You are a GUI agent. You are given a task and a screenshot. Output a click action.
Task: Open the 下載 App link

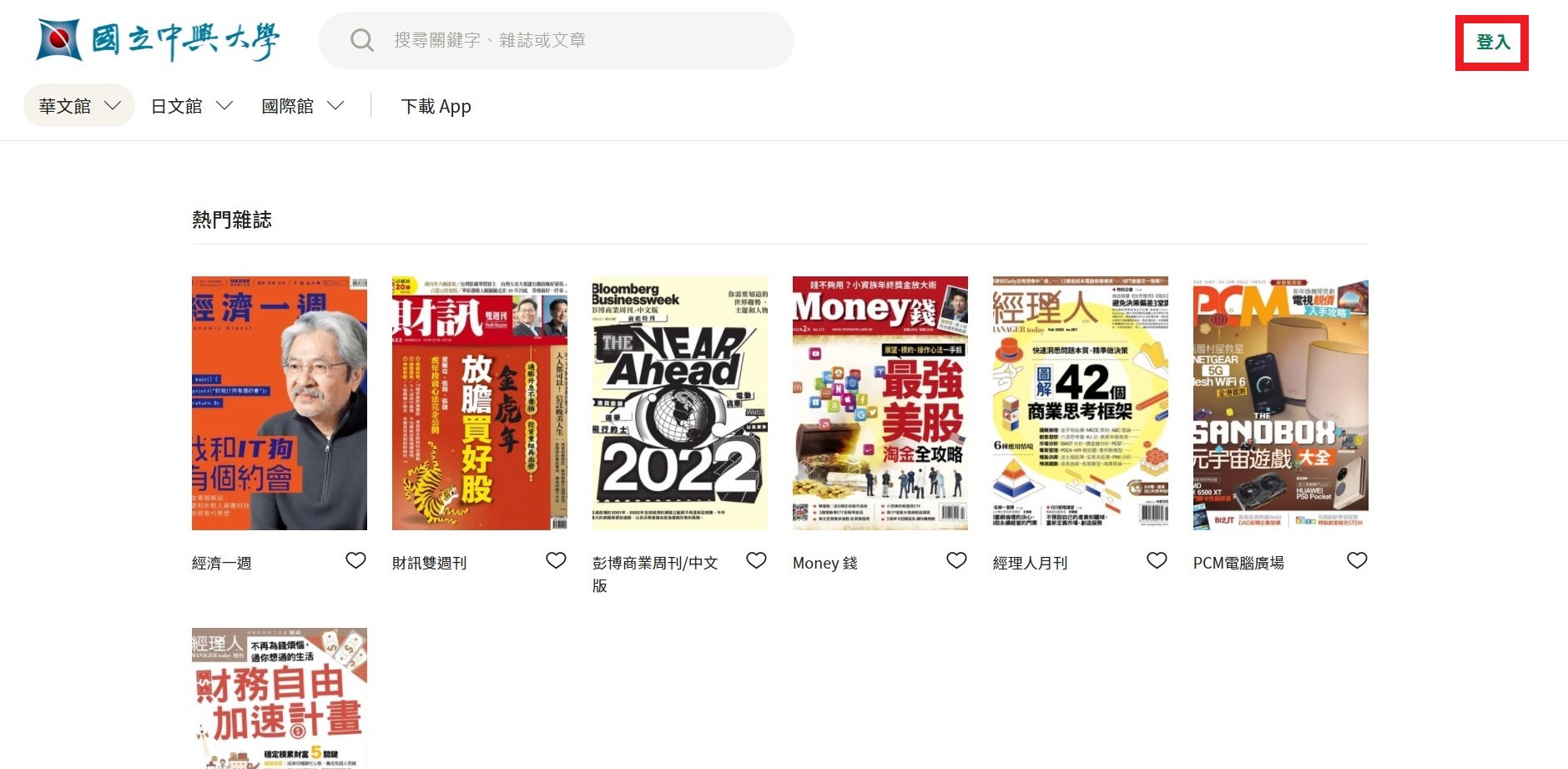tap(436, 106)
